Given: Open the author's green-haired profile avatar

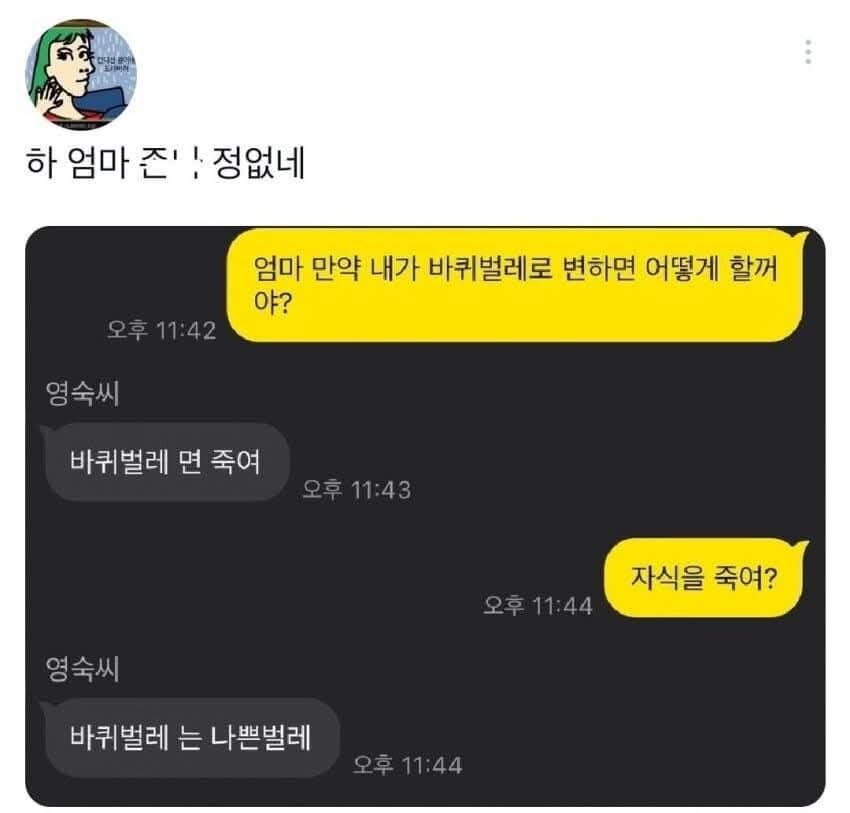Looking at the screenshot, I should click(81, 74).
